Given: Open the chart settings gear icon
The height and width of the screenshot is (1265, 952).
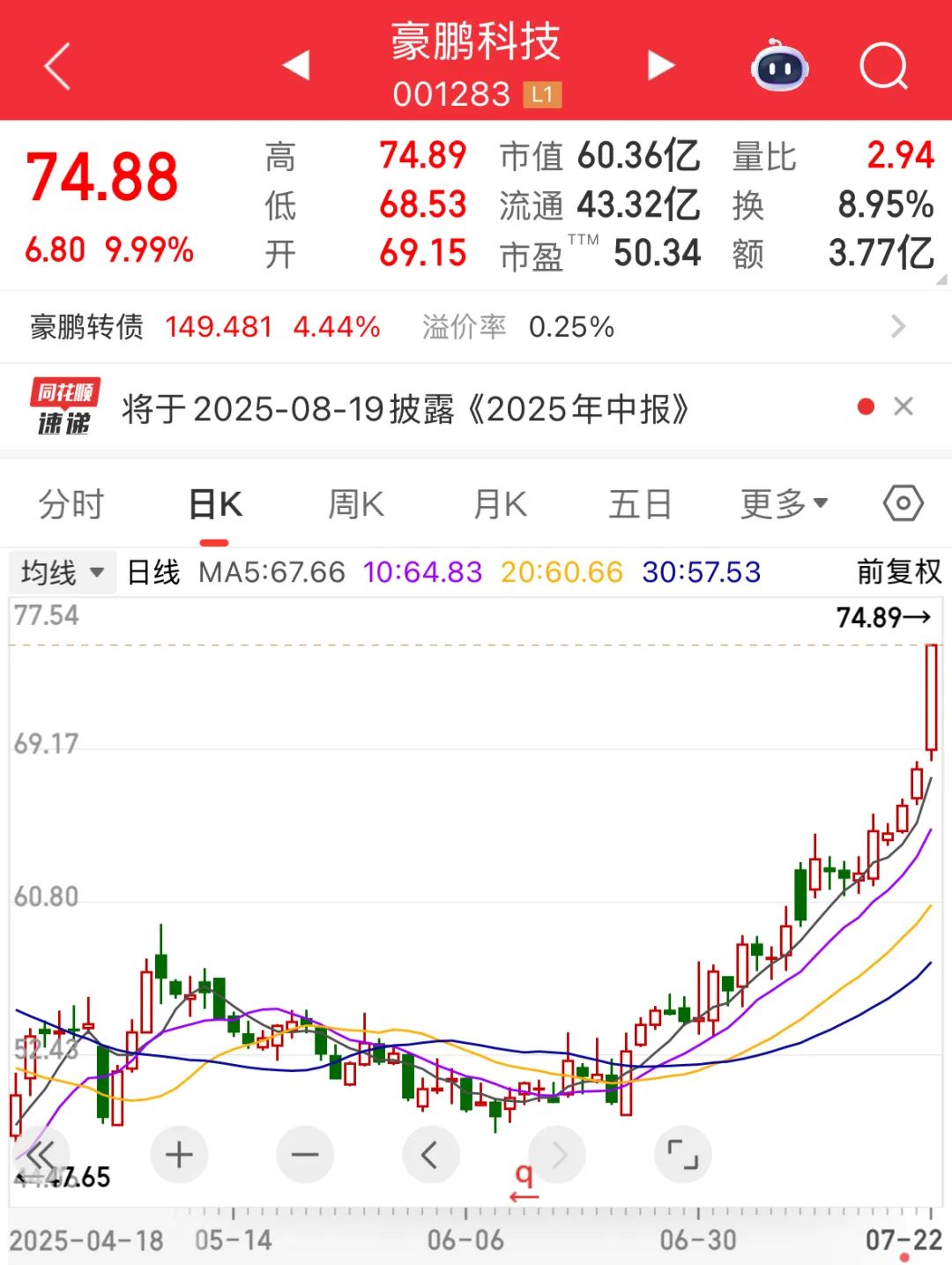Looking at the screenshot, I should 902,502.
